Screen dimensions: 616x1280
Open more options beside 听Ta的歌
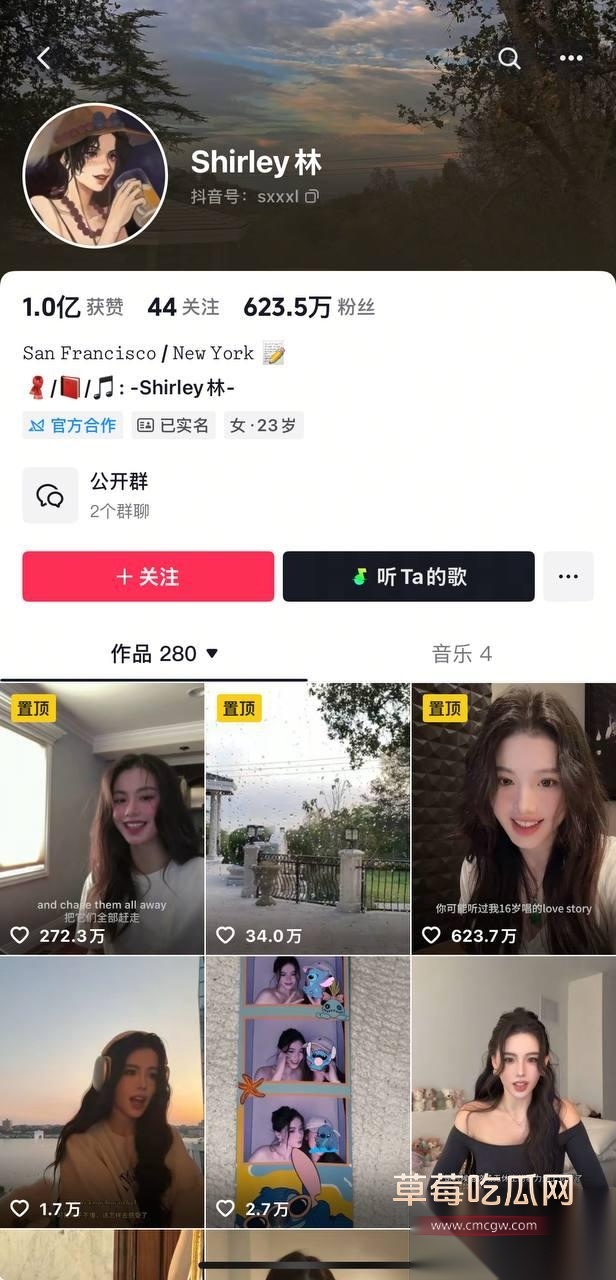pos(568,577)
